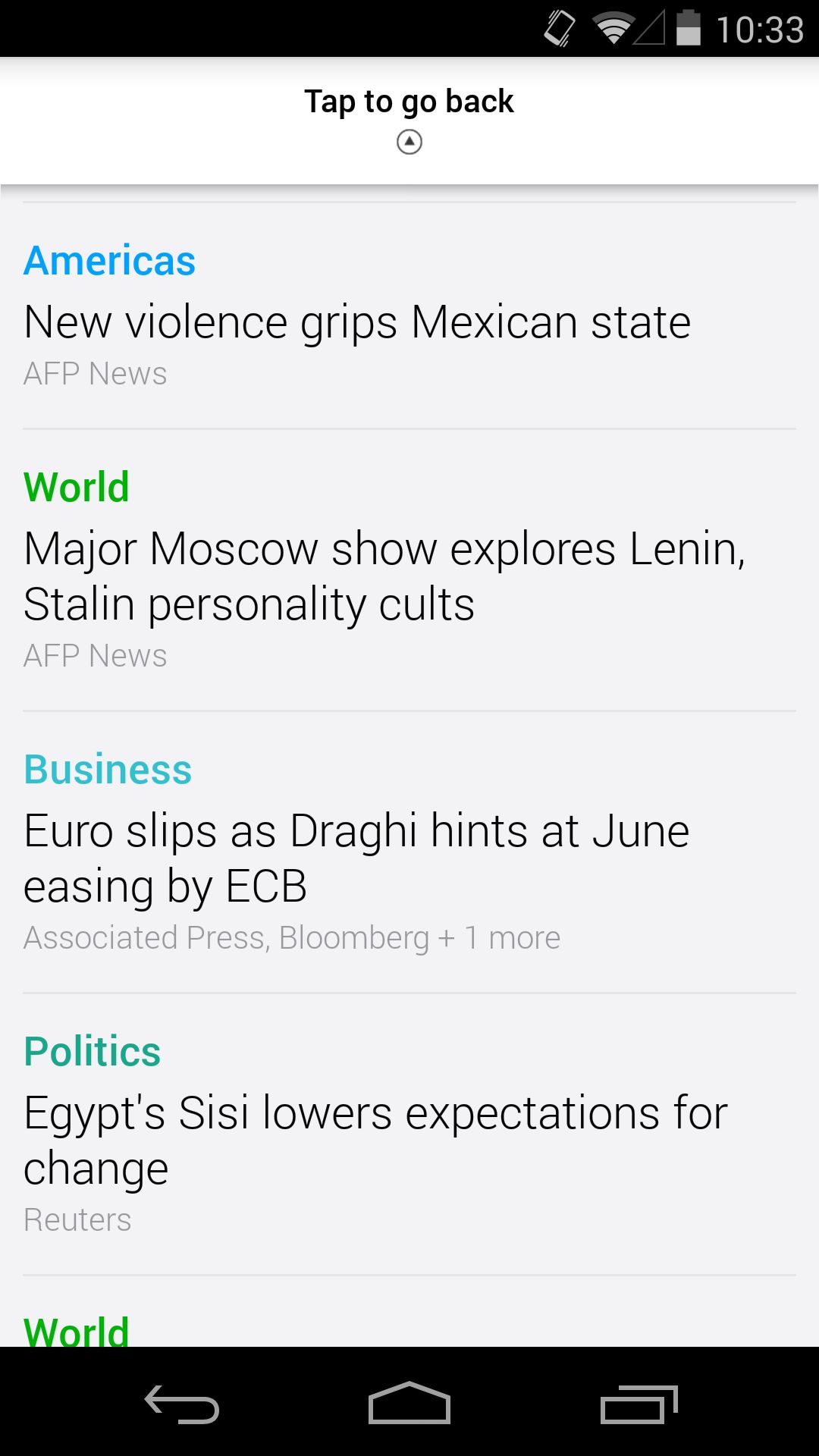Viewport: 819px width, 1456px height.
Task: Open 'New violence grips Mexican state' article
Action: tap(409, 315)
